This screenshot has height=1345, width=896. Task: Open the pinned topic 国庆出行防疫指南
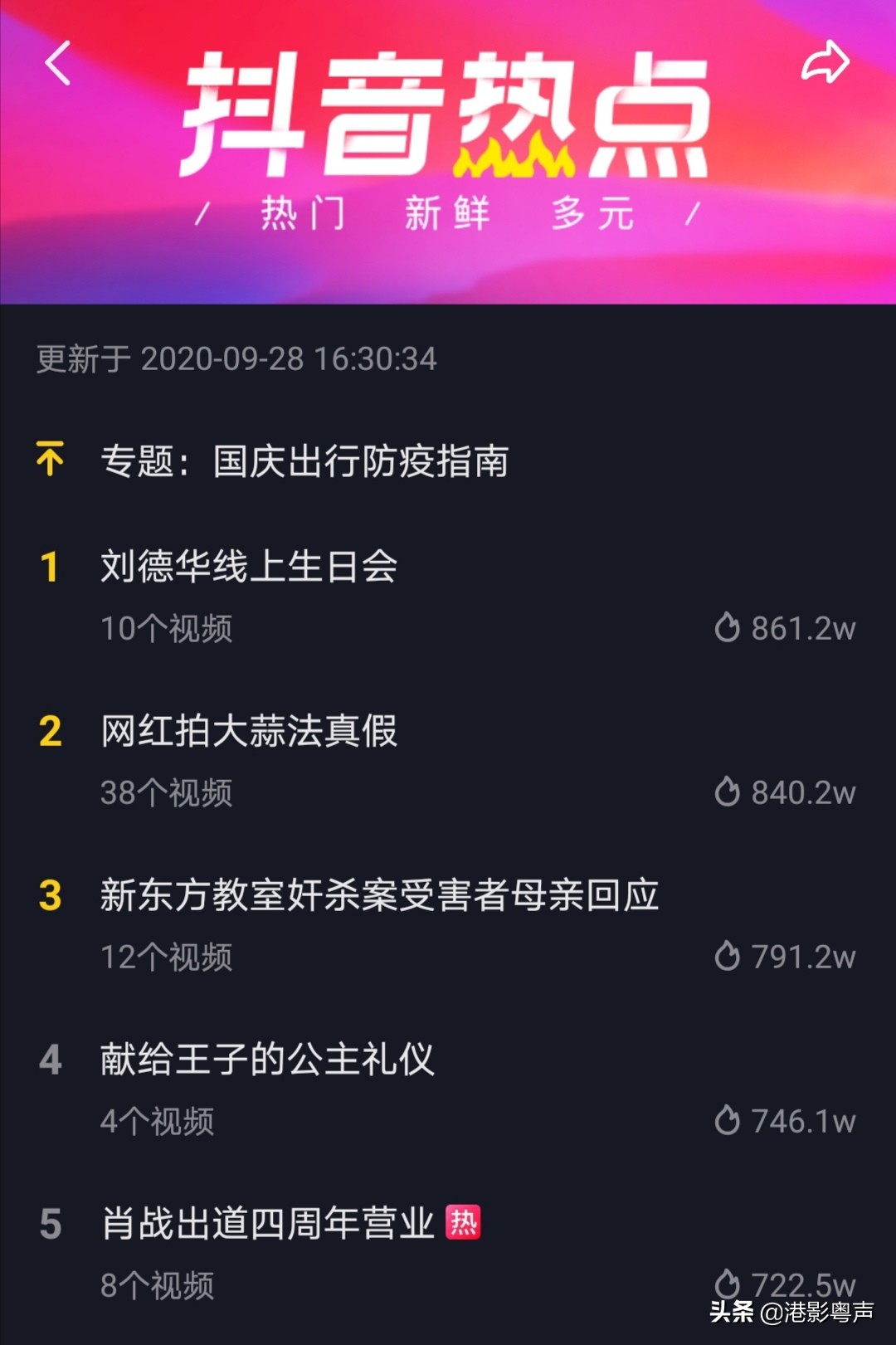(304, 461)
